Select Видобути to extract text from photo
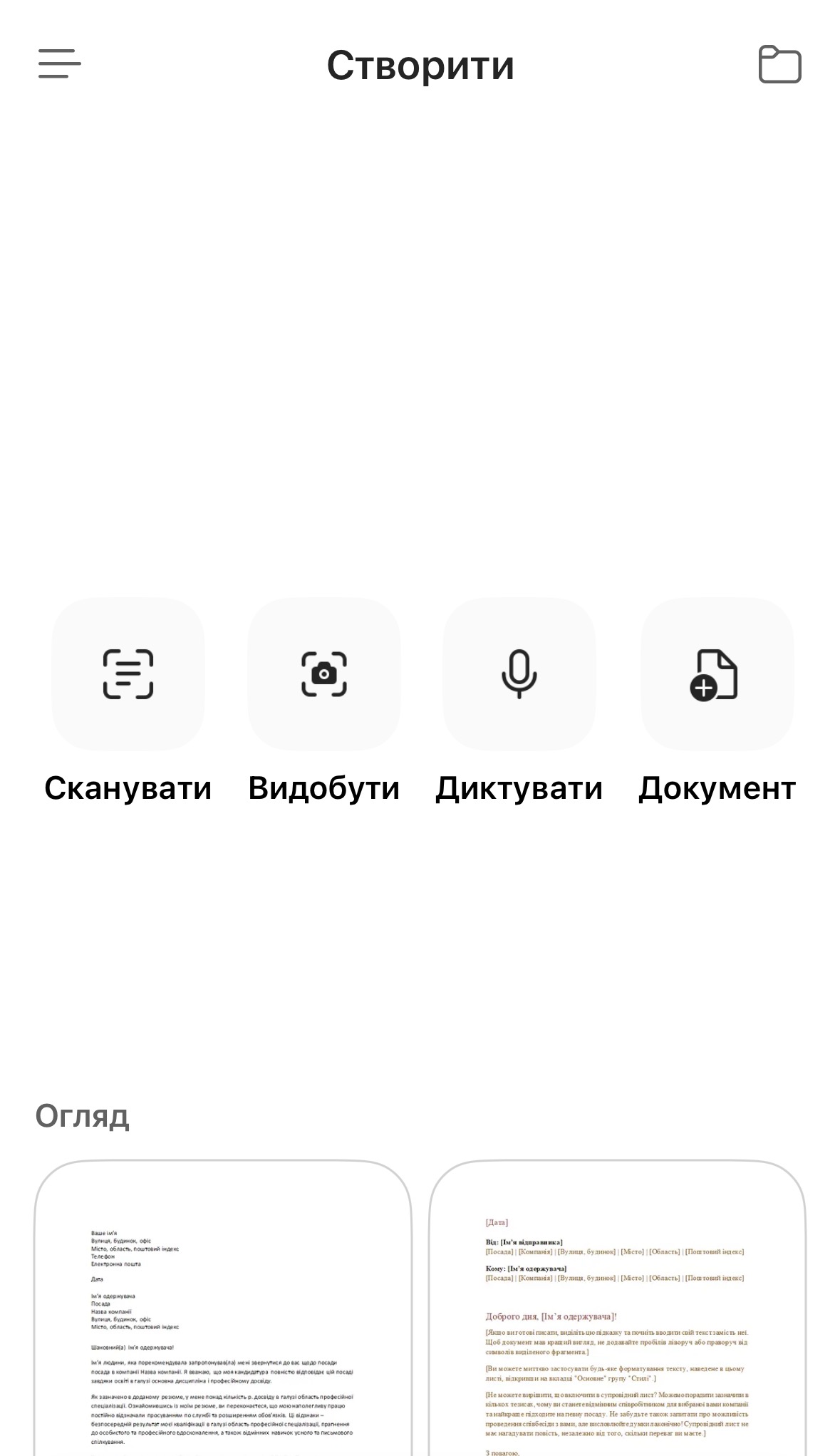The width and height of the screenshot is (840, 1456). (324, 674)
